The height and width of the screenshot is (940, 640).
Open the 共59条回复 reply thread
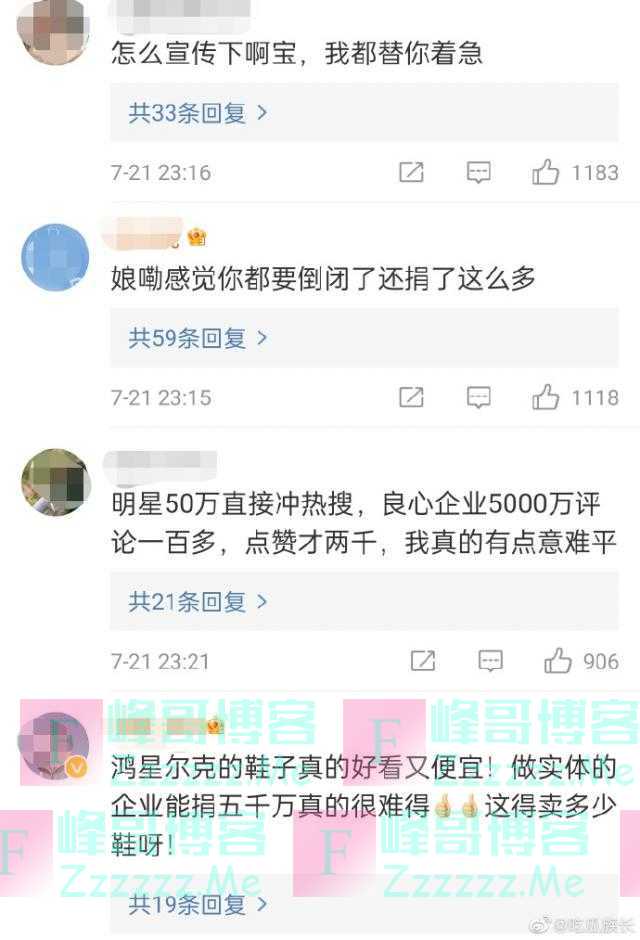coord(198,338)
